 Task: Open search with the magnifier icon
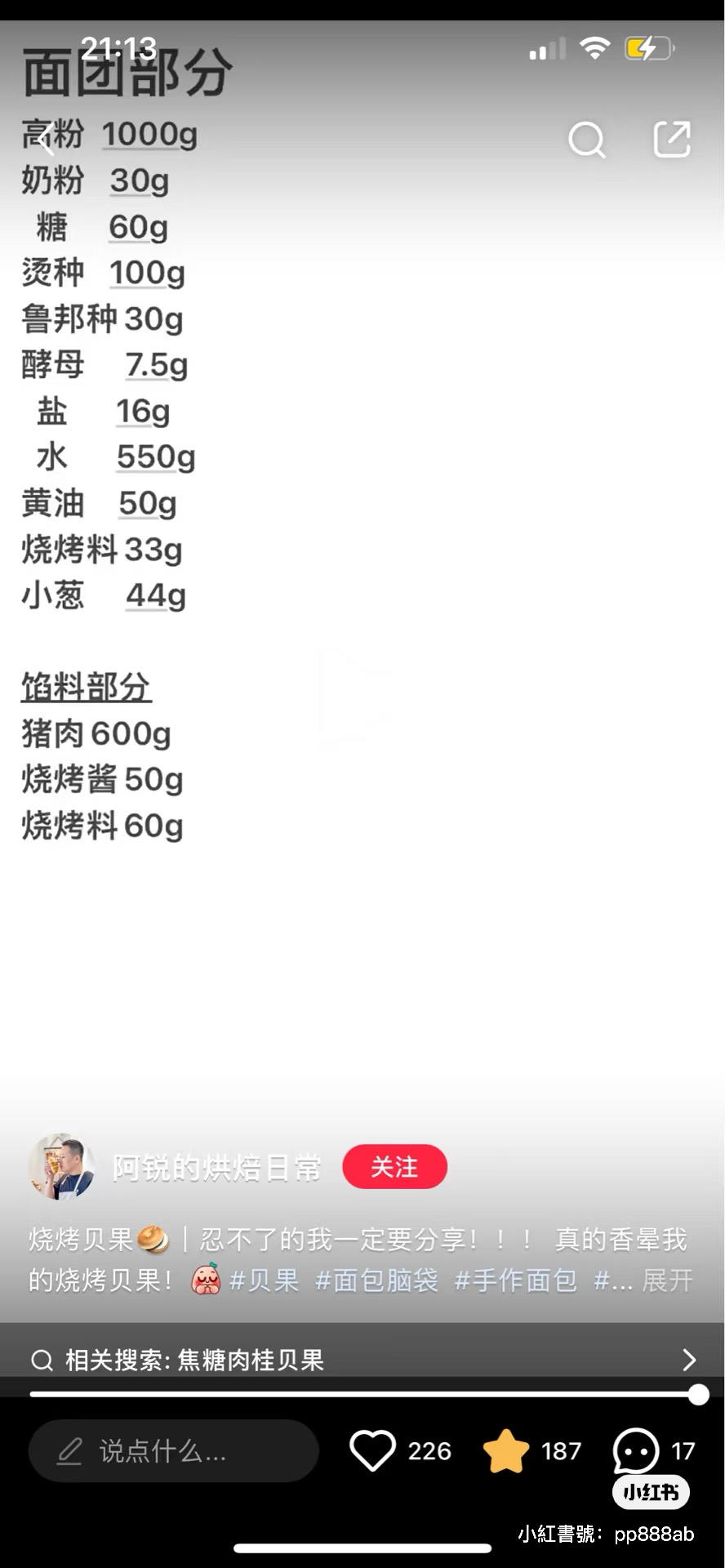tap(586, 140)
